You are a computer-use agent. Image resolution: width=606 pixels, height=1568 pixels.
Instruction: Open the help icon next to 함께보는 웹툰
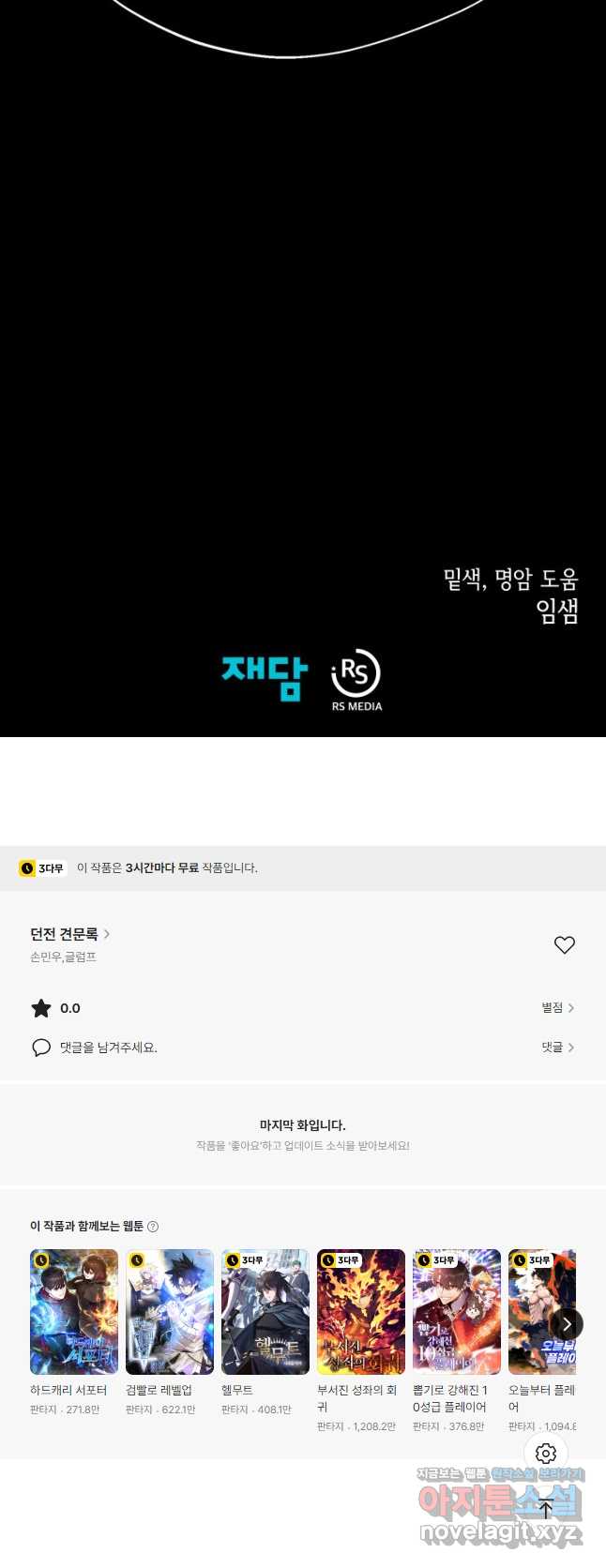coord(153,1227)
